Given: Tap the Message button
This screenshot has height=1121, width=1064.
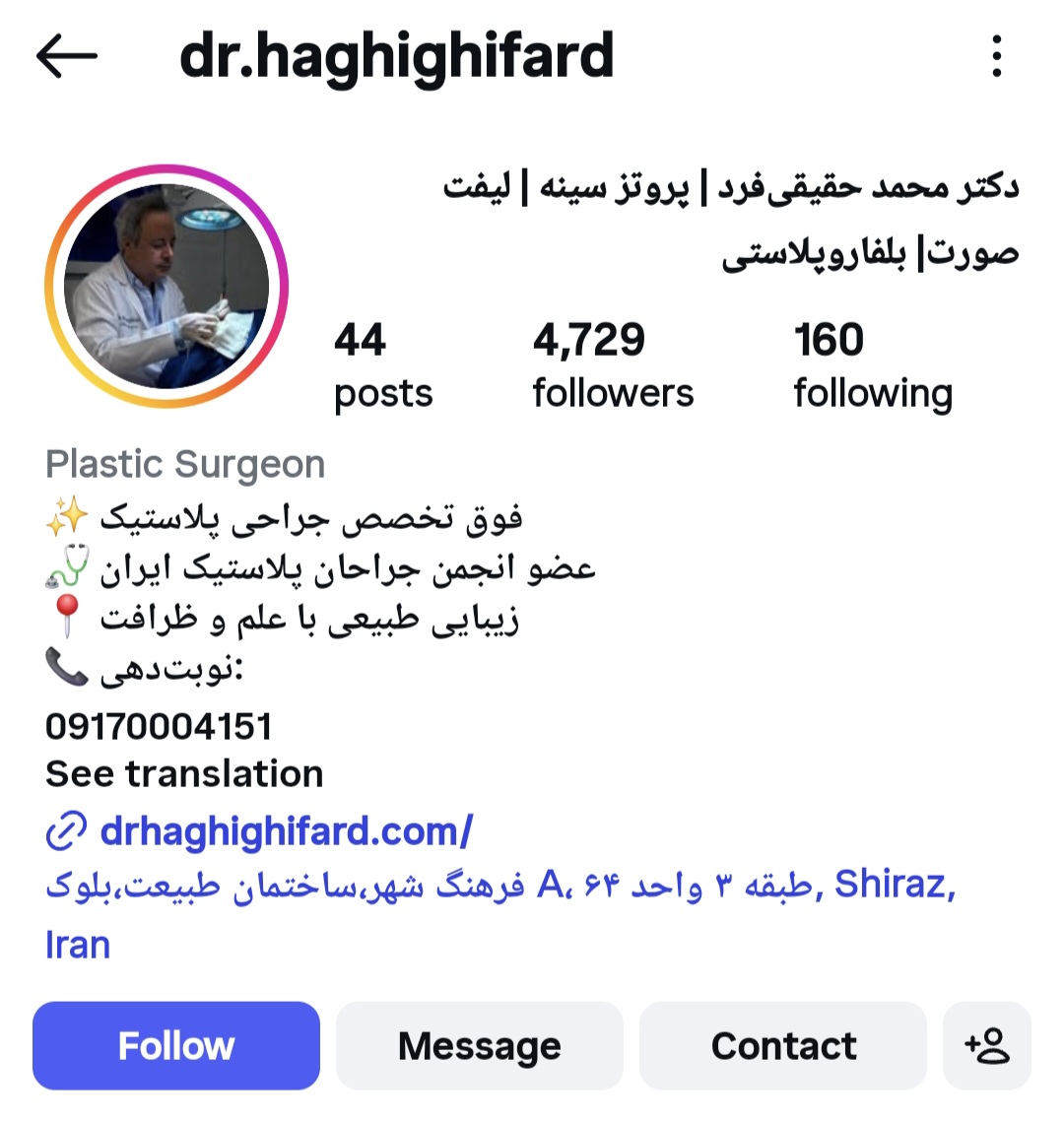Looking at the screenshot, I should click(x=480, y=1045).
